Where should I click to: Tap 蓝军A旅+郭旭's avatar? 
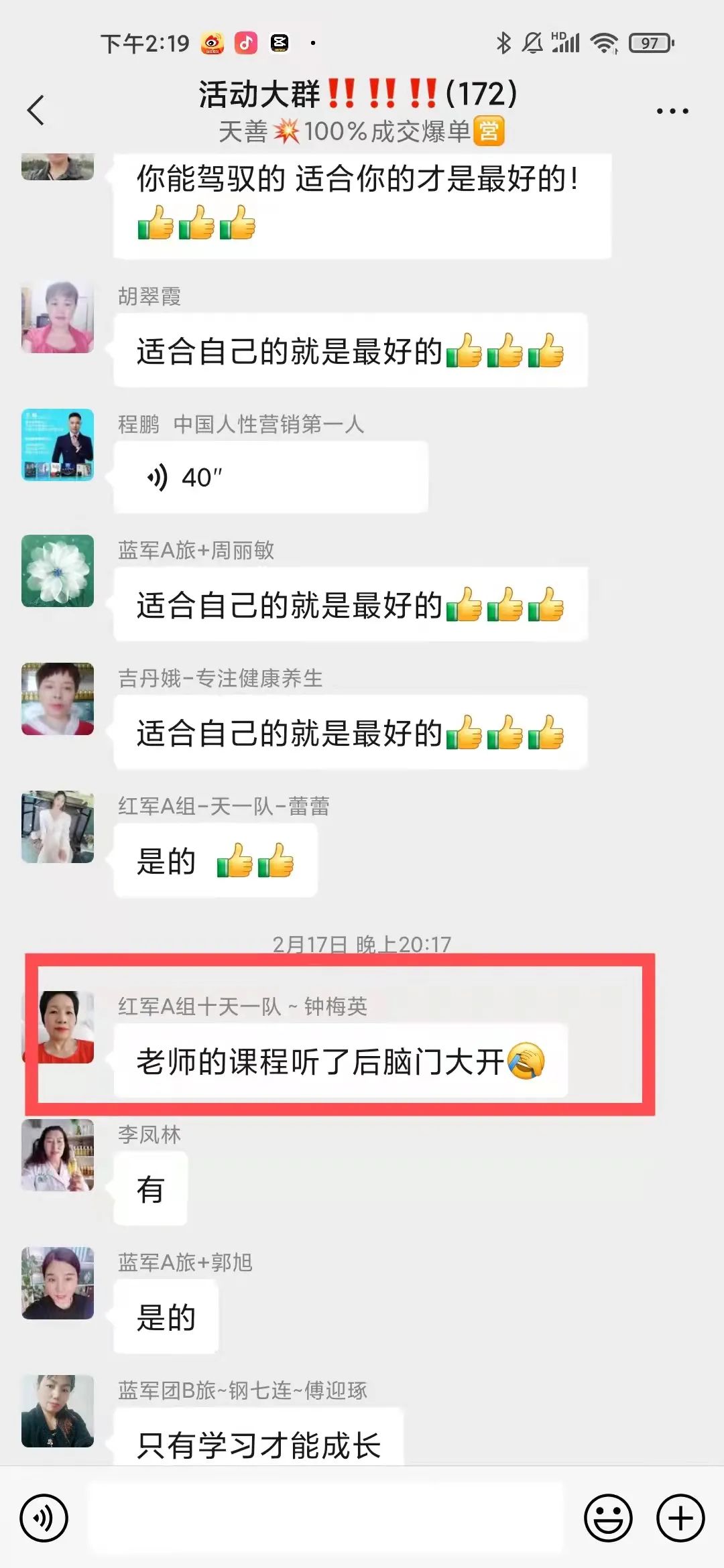click(x=58, y=1283)
